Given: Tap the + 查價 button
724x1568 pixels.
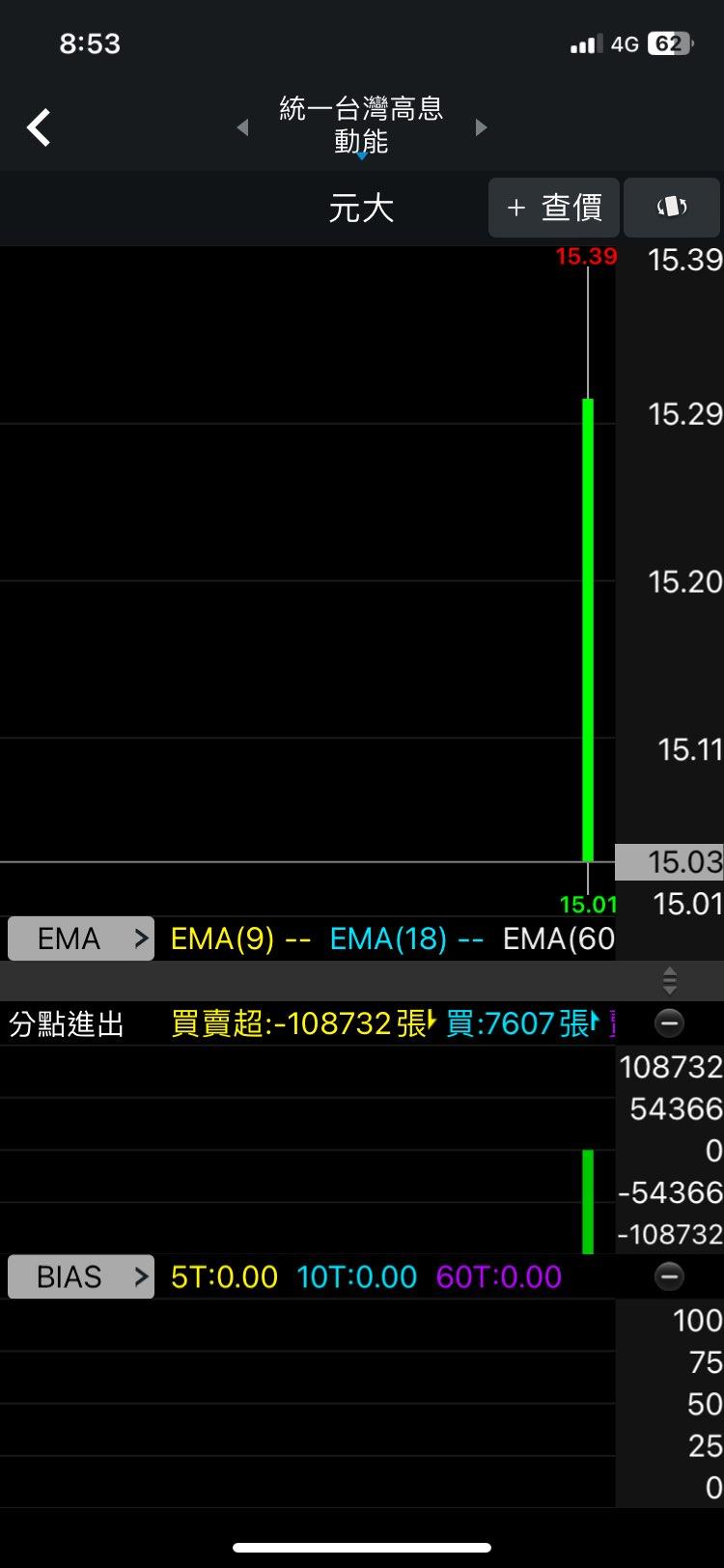Looking at the screenshot, I should pyautogui.click(x=554, y=208).
